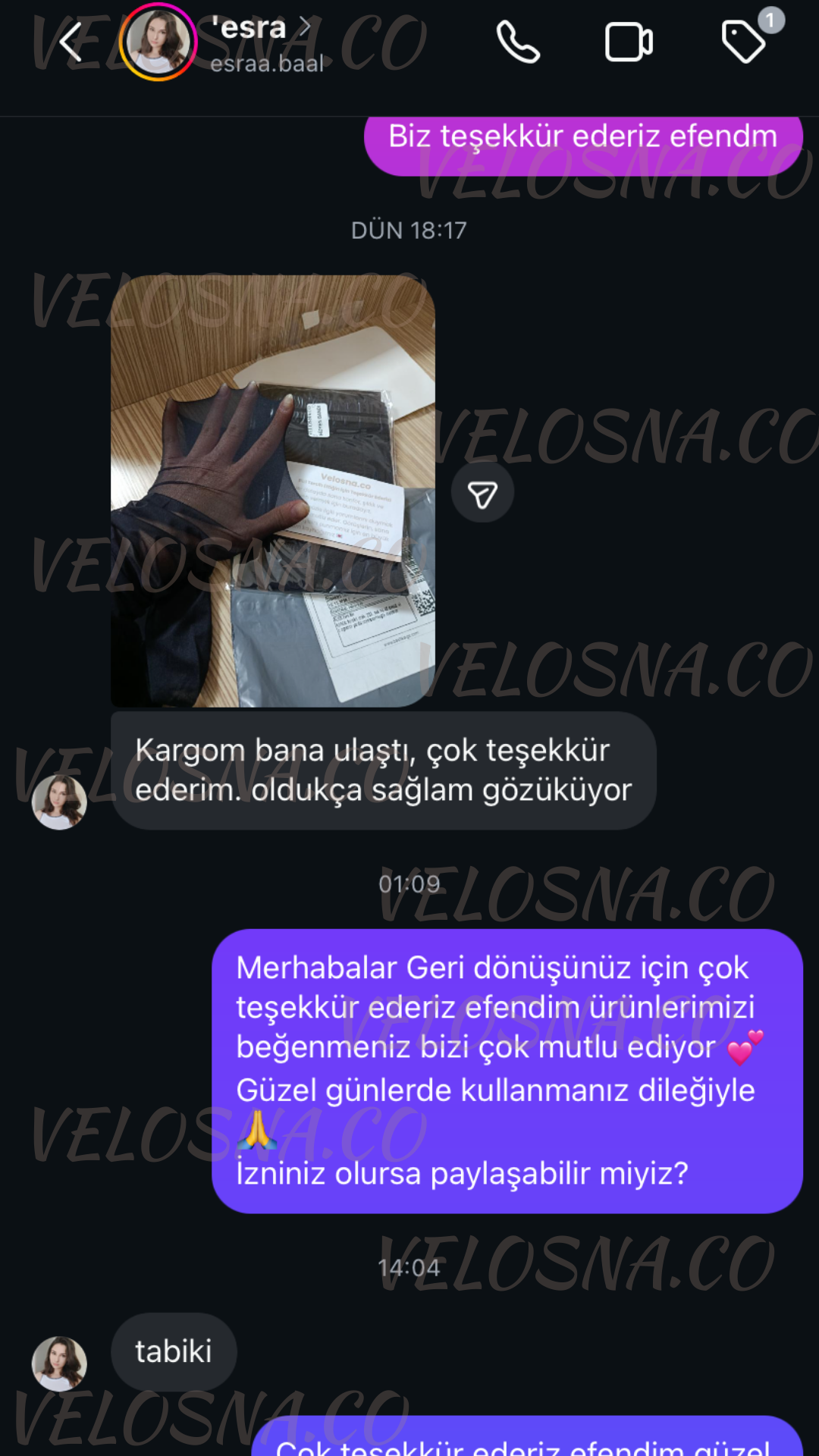Start a voice call with esra
819x1456 pixels.
pos(518,42)
